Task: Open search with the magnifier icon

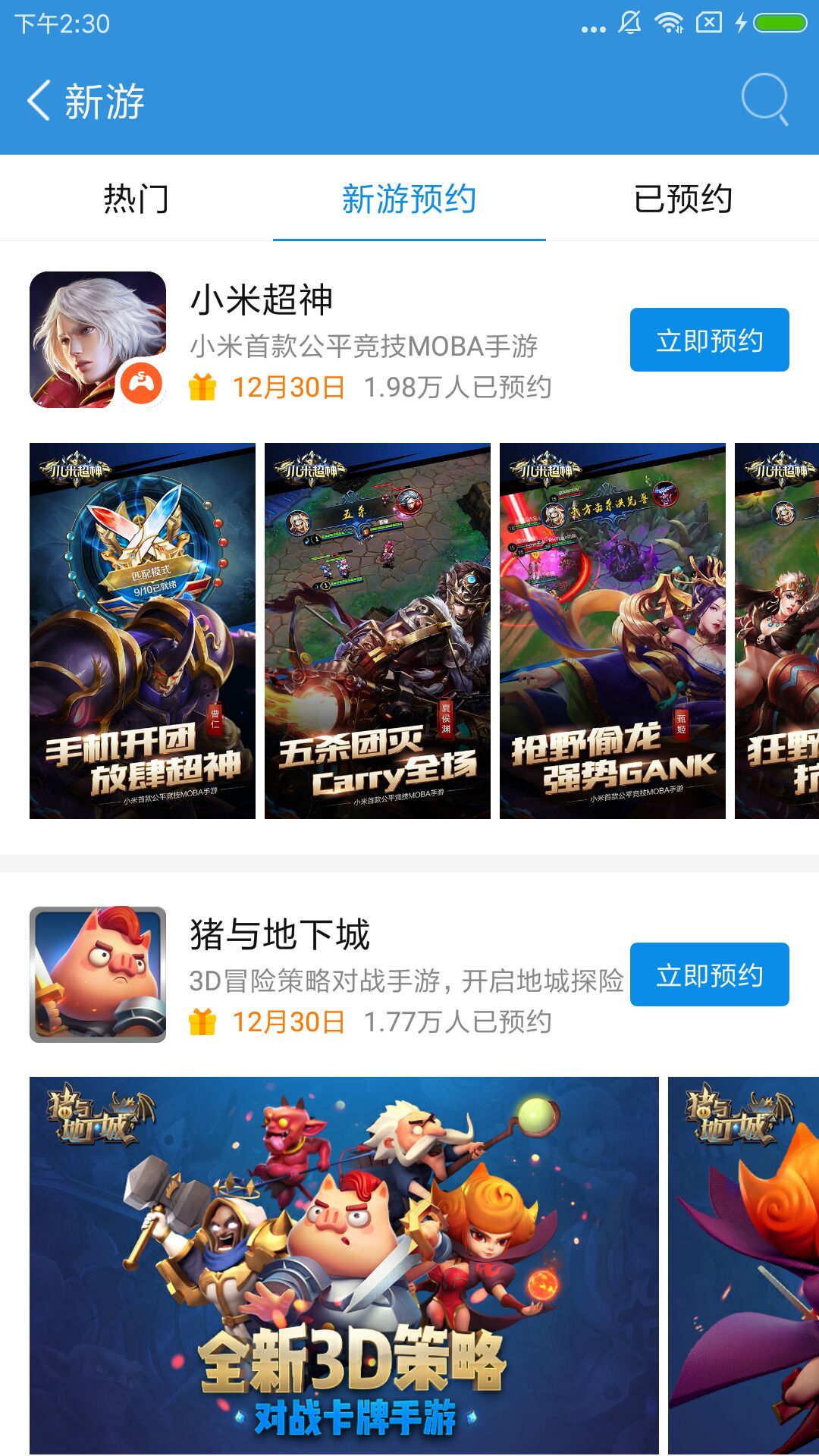Action: pyautogui.click(x=764, y=99)
